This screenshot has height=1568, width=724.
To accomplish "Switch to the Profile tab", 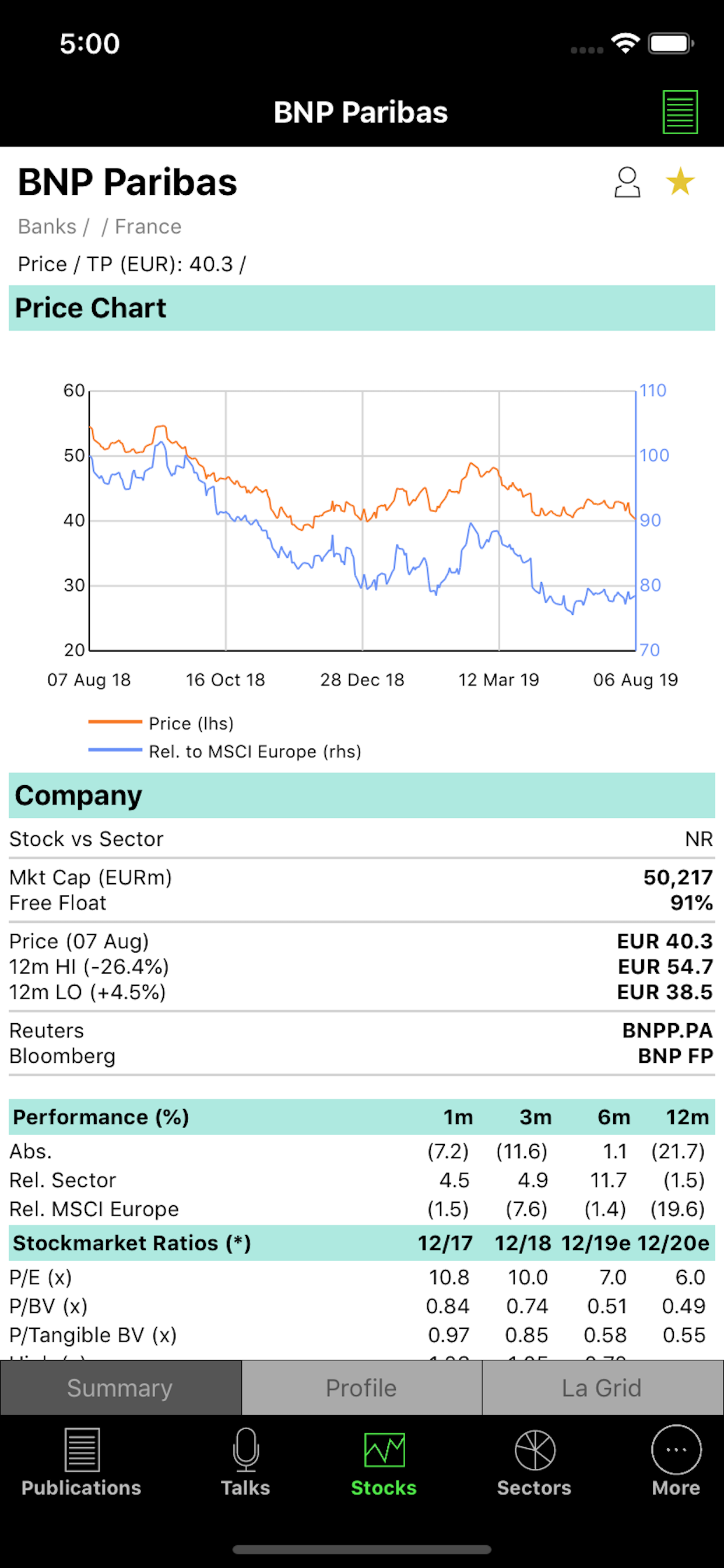I will (361, 1388).
